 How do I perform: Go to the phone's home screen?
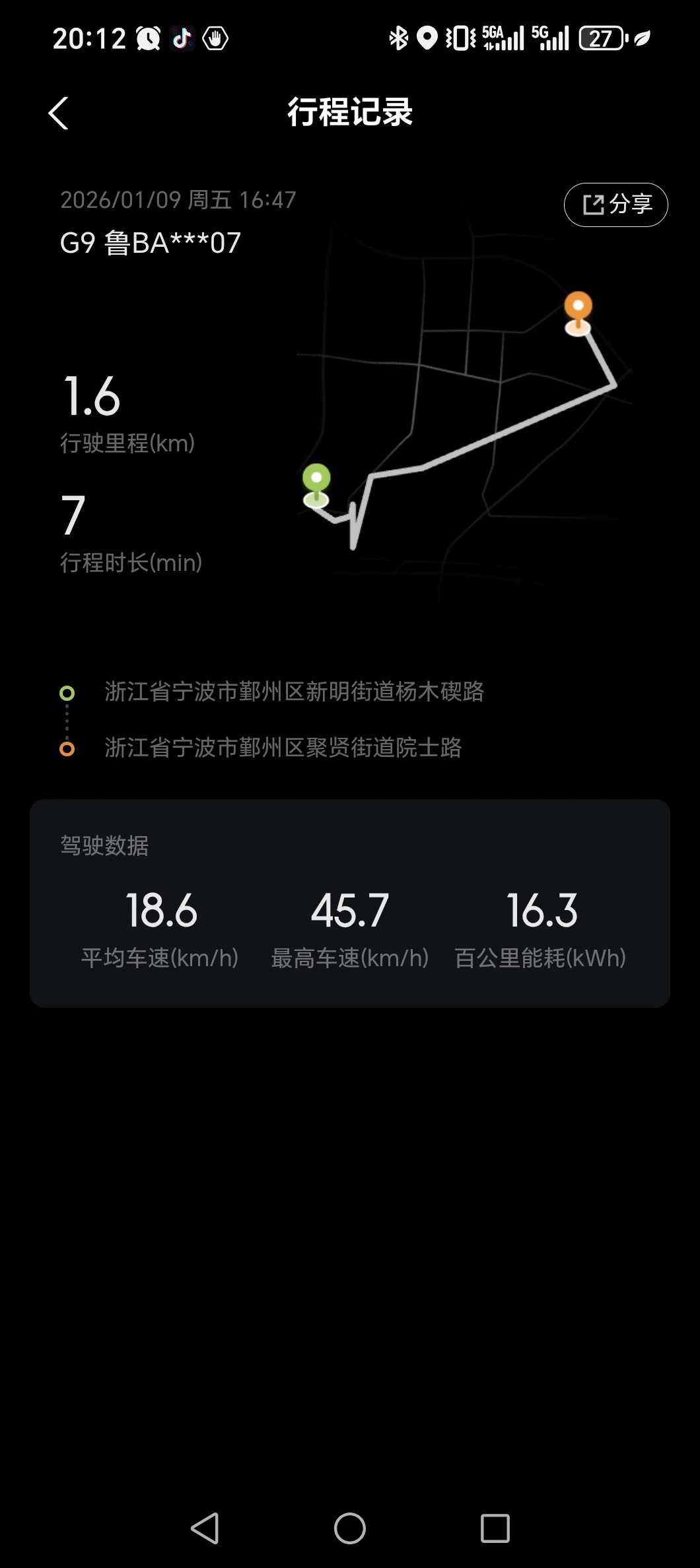(x=350, y=1528)
